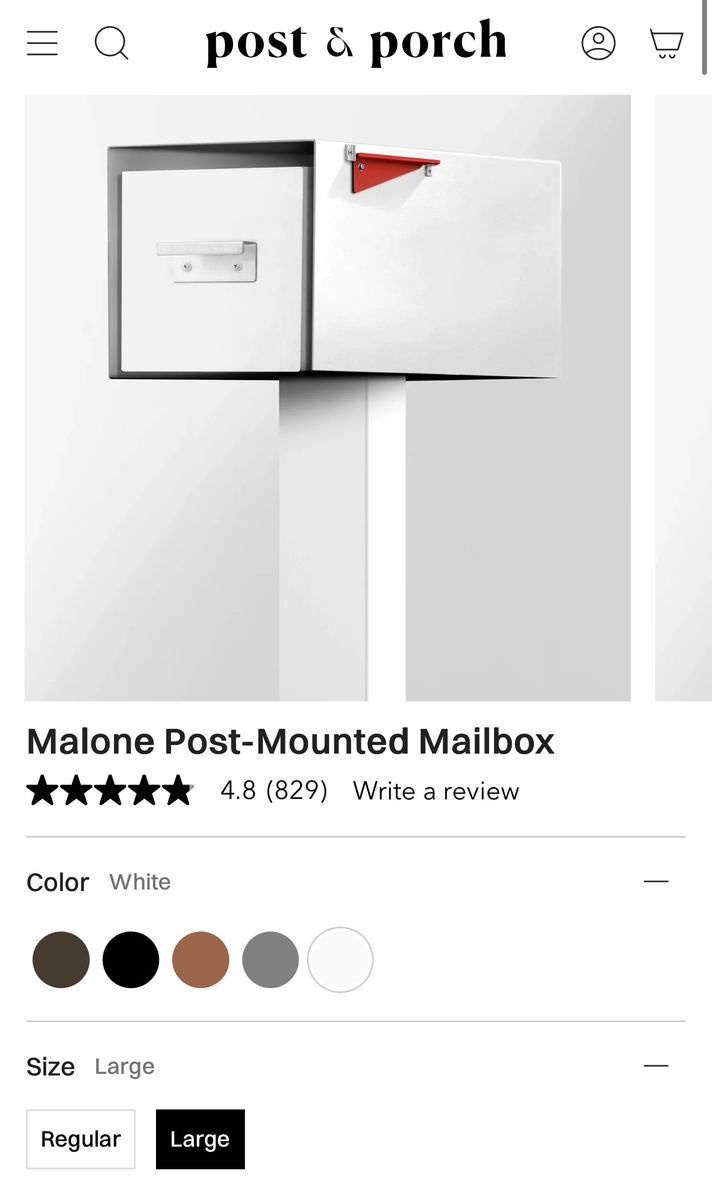Select the Regular size option
This screenshot has height=1200, width=712.
click(x=81, y=1139)
